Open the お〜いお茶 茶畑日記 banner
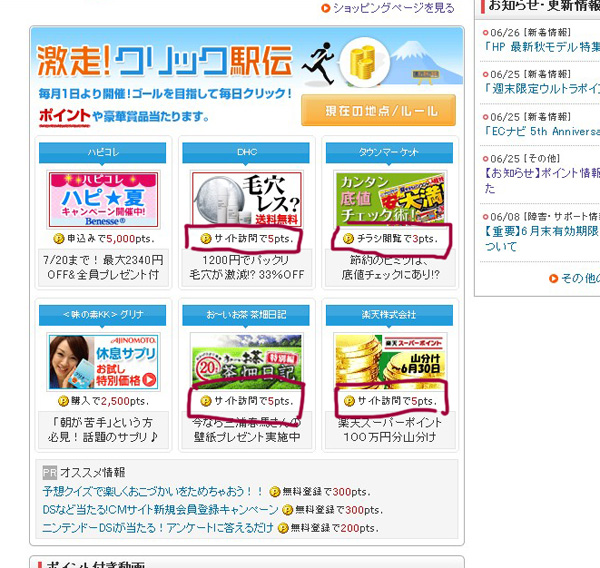Screen dimensions: 600x568 247,361
